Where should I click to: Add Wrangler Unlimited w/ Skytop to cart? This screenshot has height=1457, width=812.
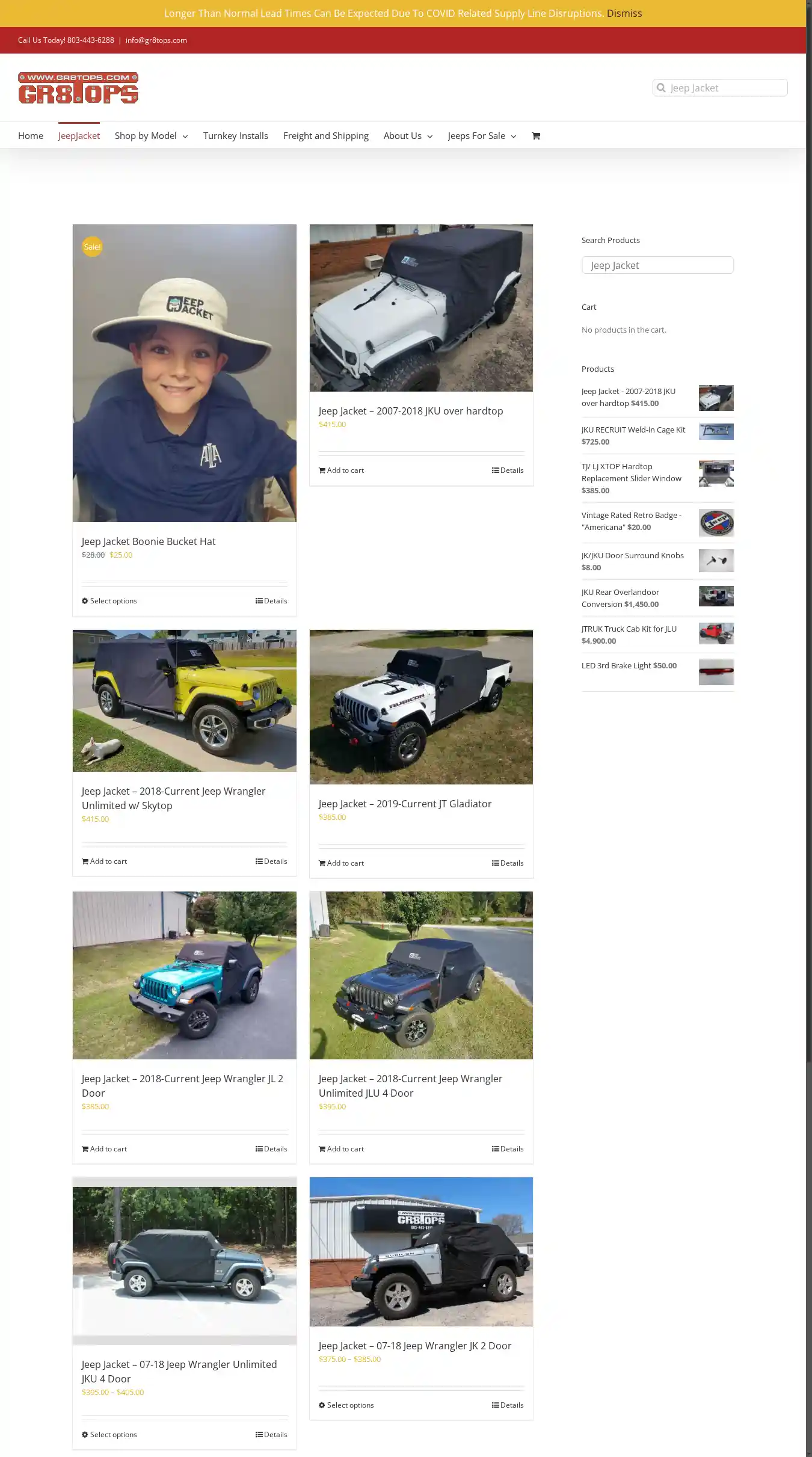point(105,861)
